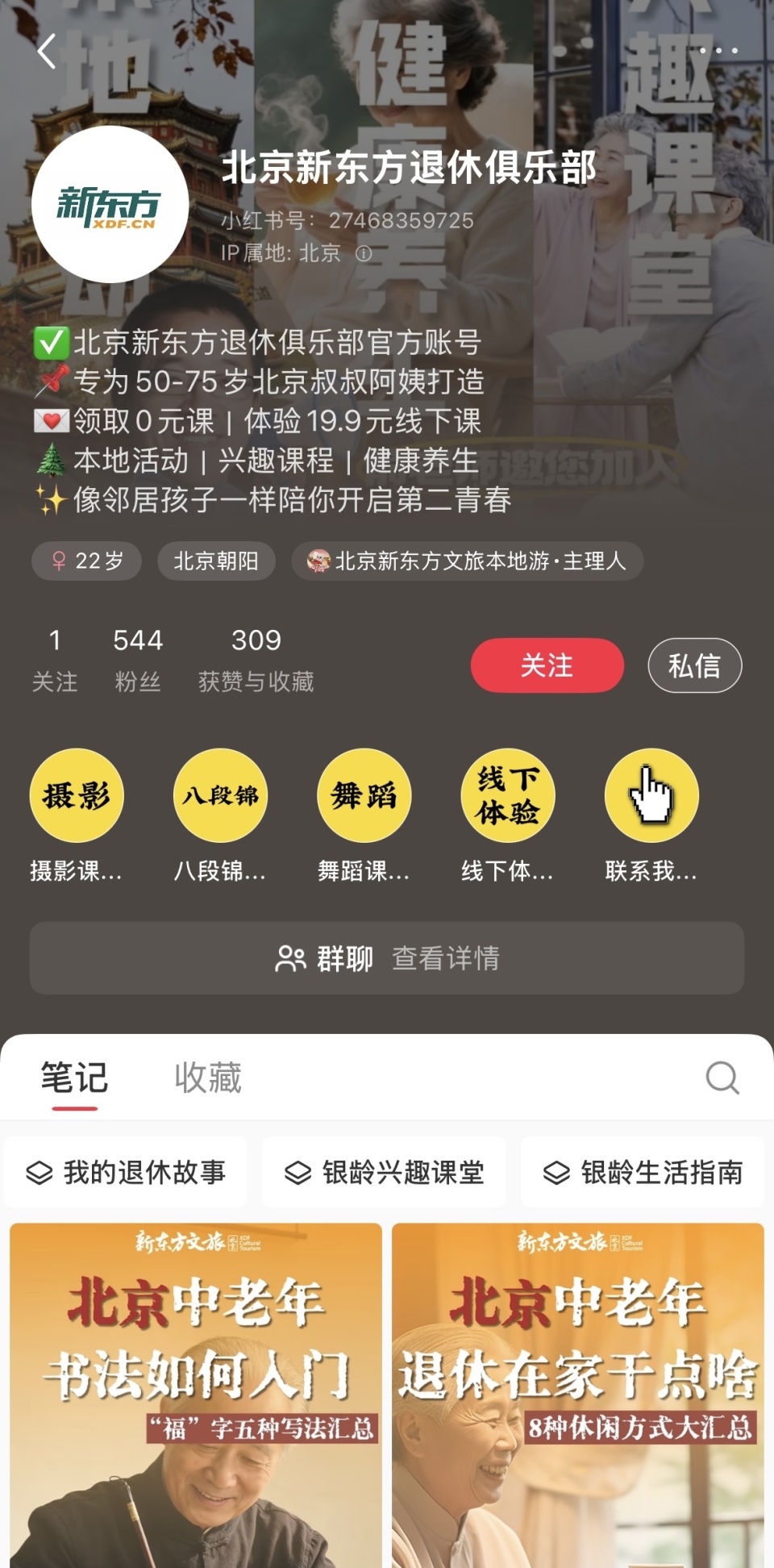Open the 舞蹈课 dance highlight icon
Image resolution: width=774 pixels, height=1568 pixels.
pos(364,795)
